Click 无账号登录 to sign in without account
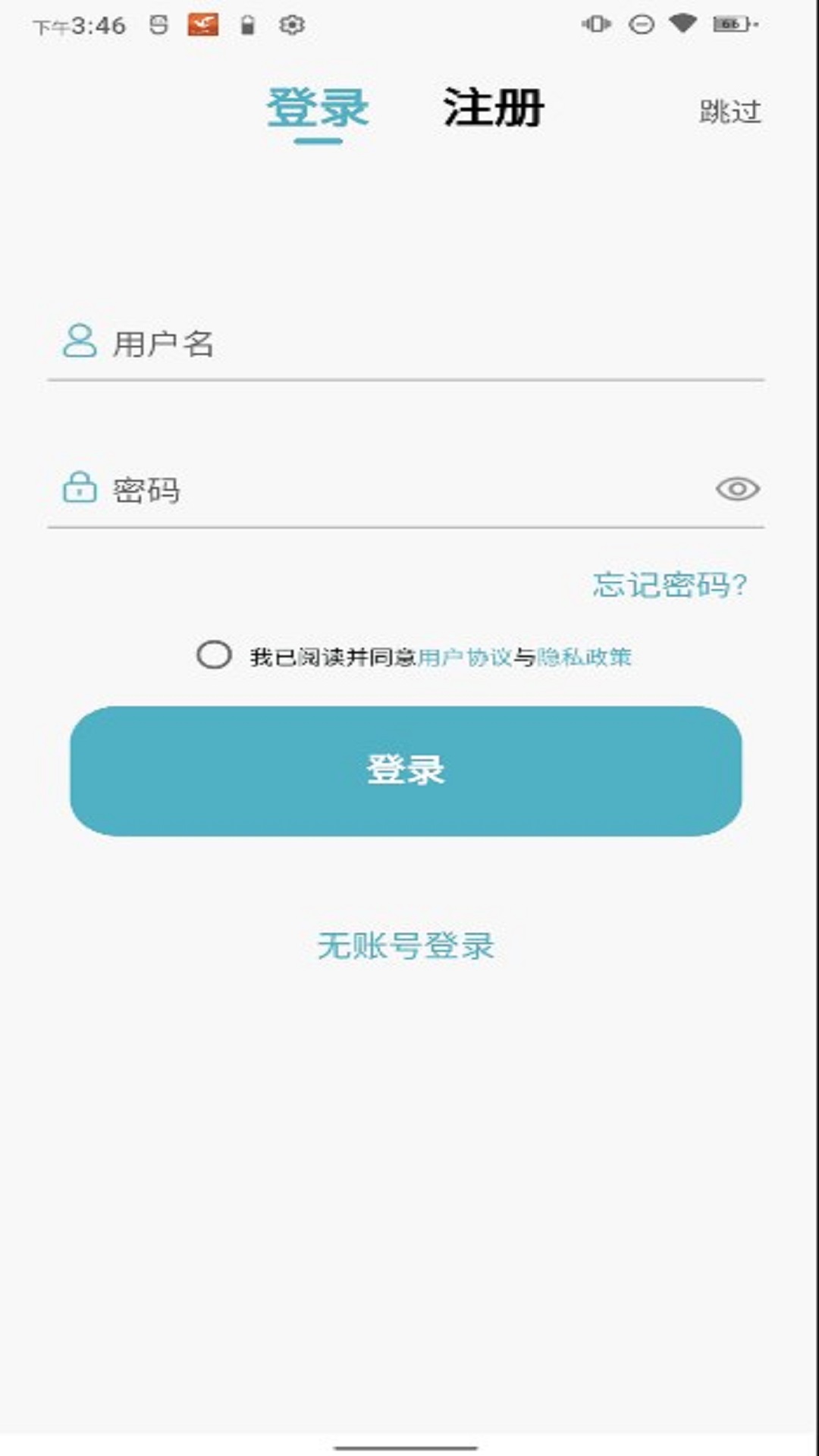819x1456 pixels. [407, 945]
